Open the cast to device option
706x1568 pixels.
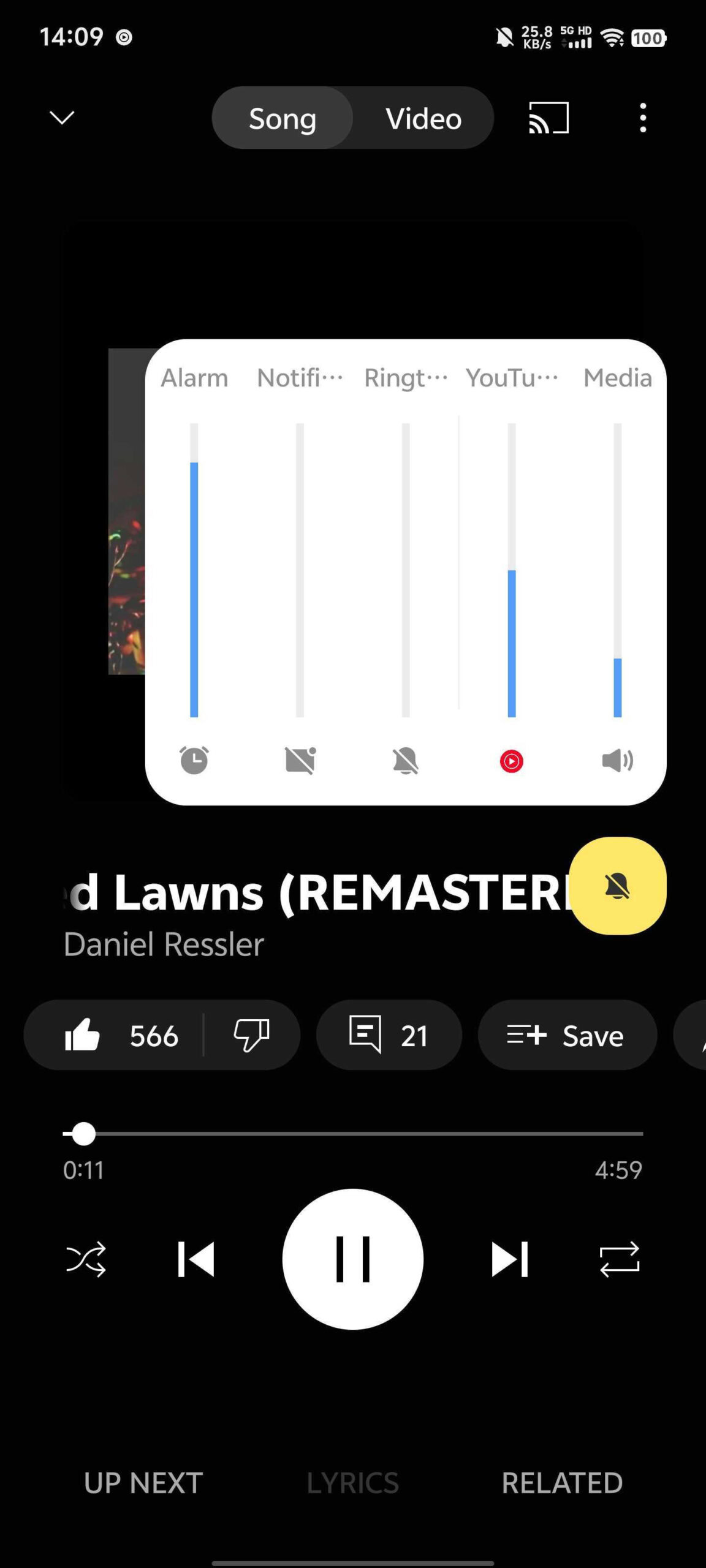(548, 118)
